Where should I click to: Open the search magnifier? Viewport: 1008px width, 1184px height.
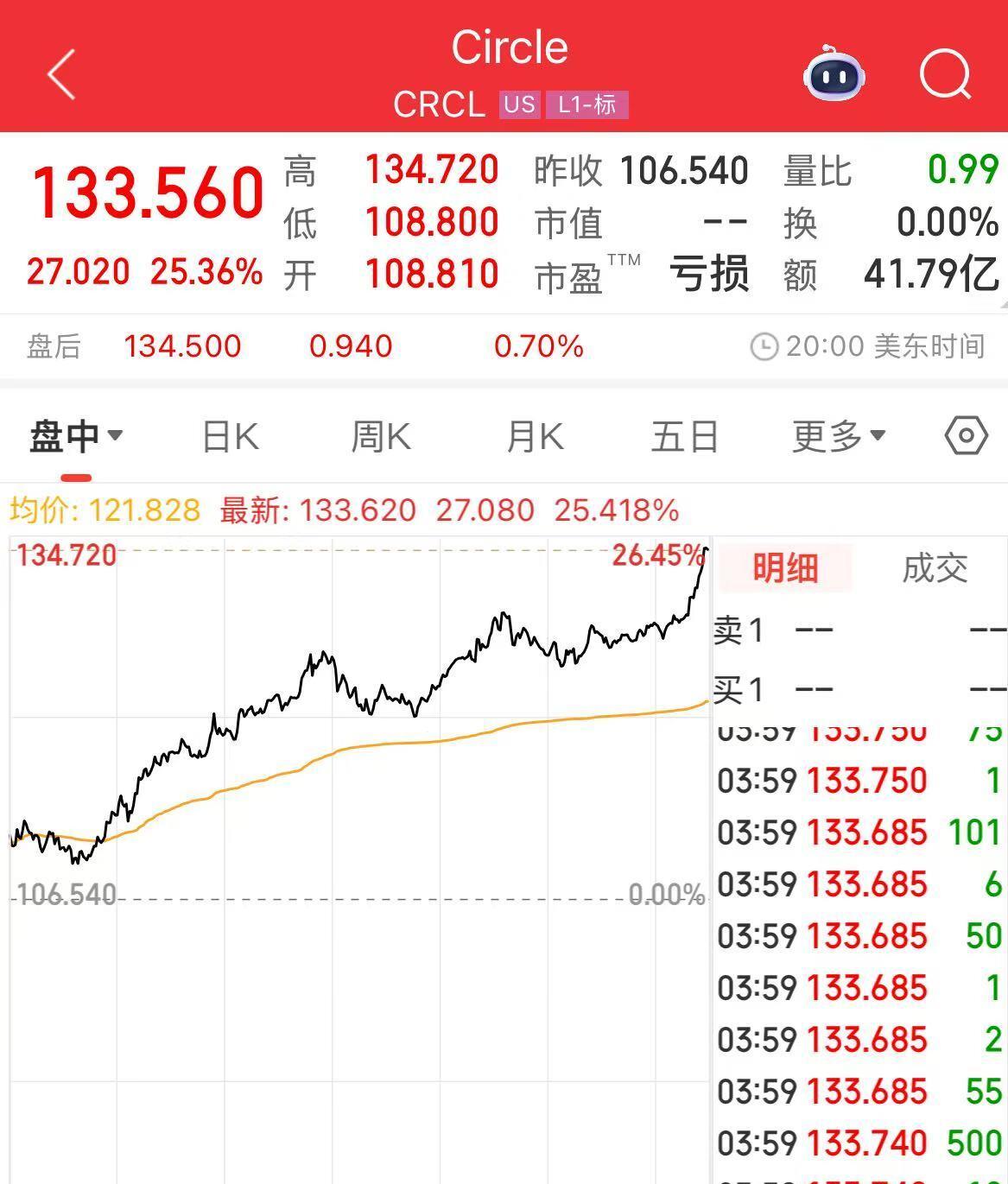(x=946, y=74)
